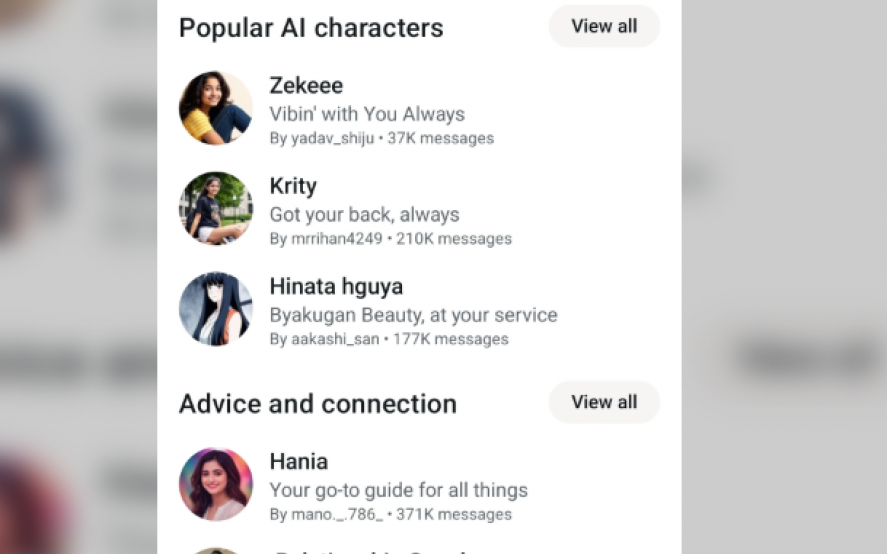Screen dimensions: 887x554
Task: View all Advice and connection characters
Action: [x=604, y=402]
